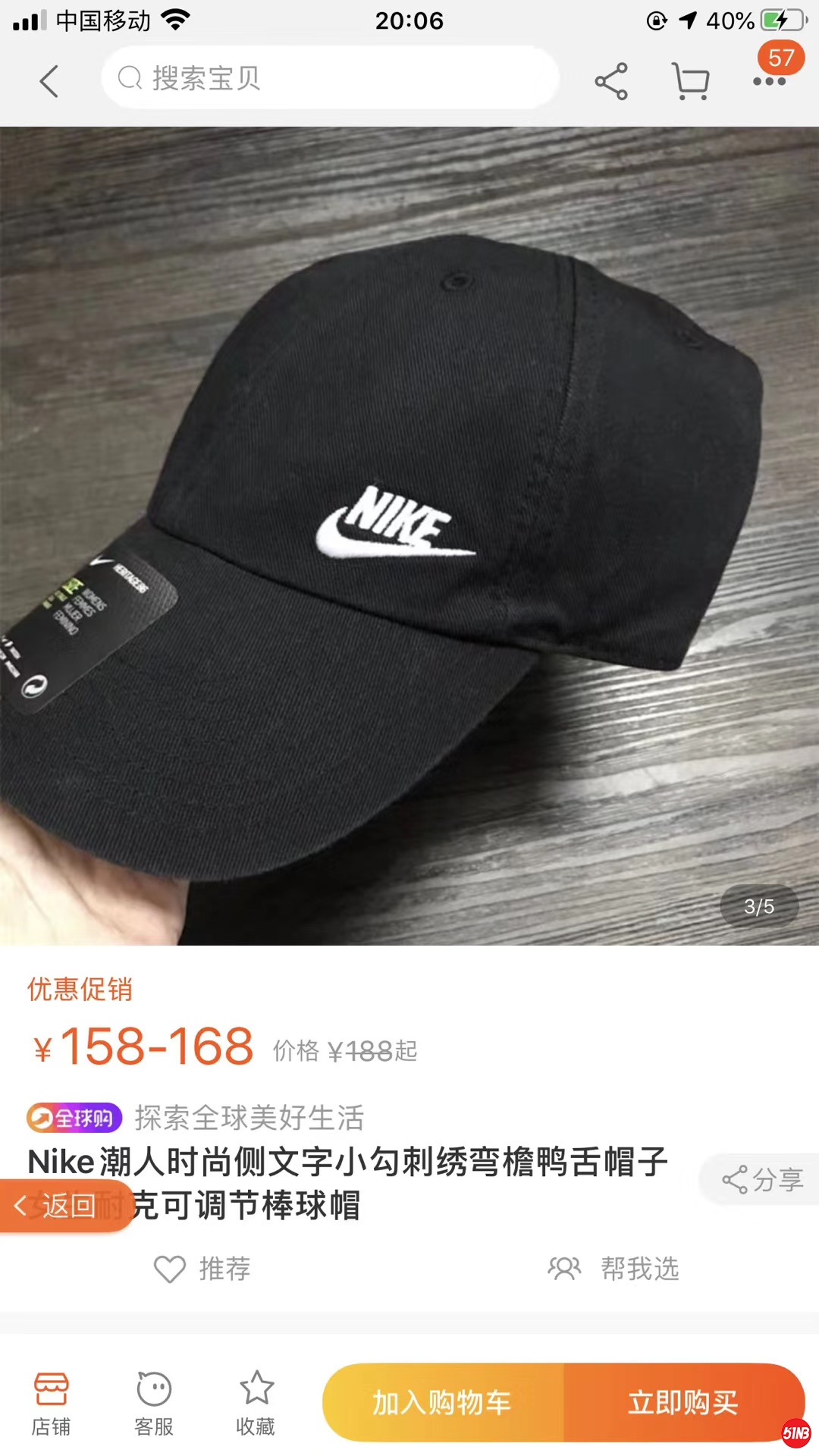Open the shopping cart icon
The width and height of the screenshot is (819, 1456).
690,81
